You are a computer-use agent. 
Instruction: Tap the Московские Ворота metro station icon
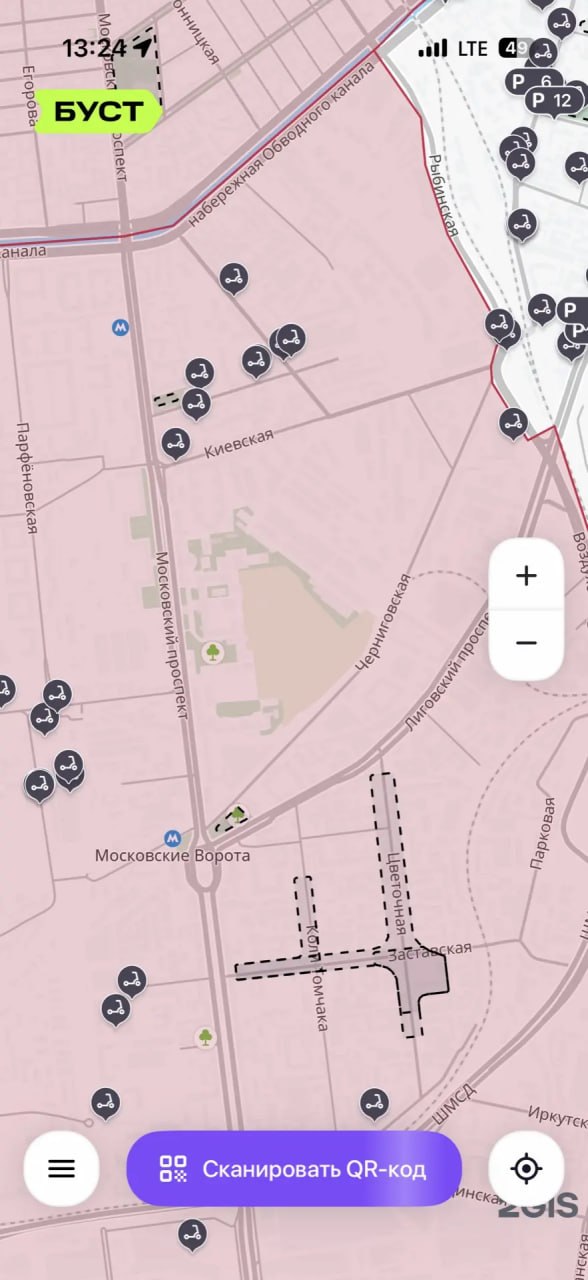click(x=172, y=837)
